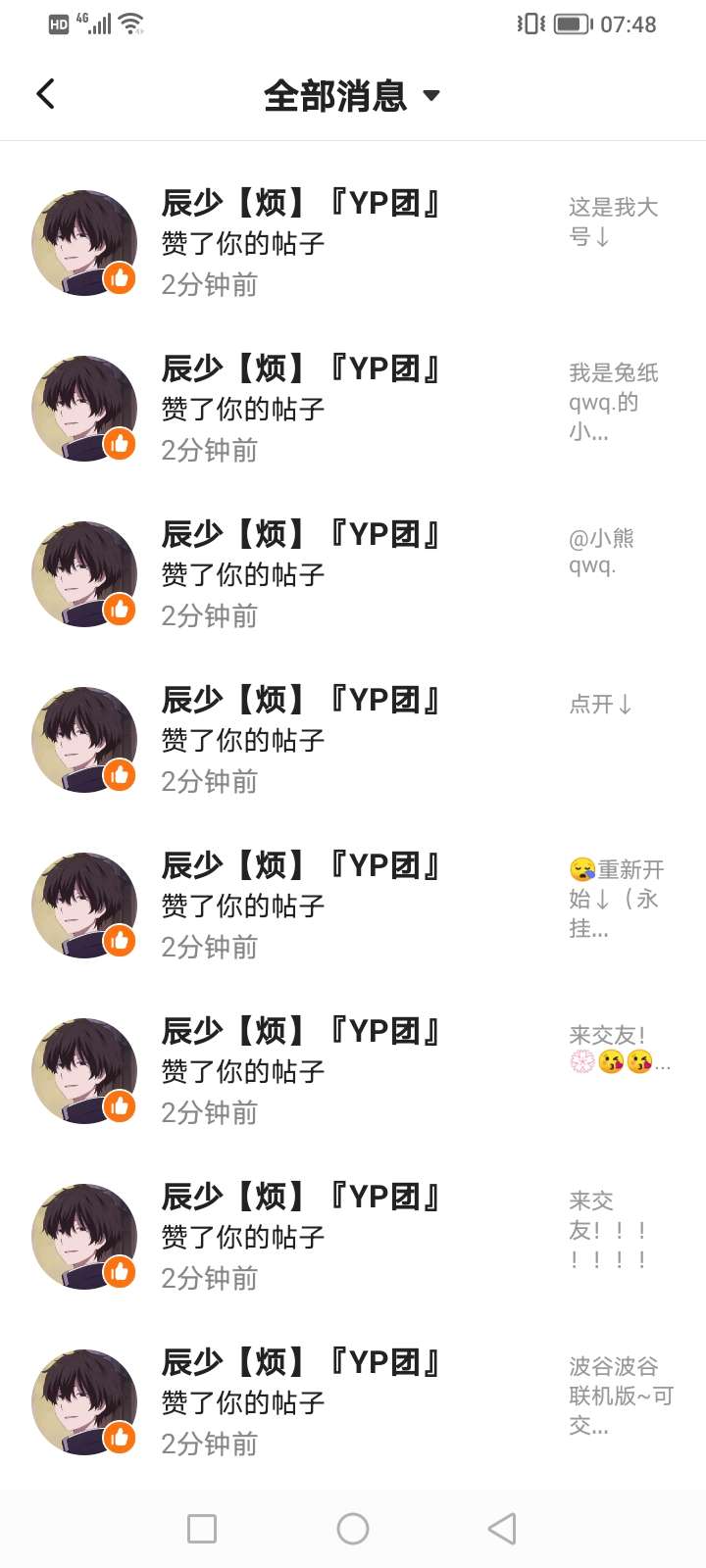Tap the system home button
The width and height of the screenshot is (706, 1568).
click(x=353, y=1528)
